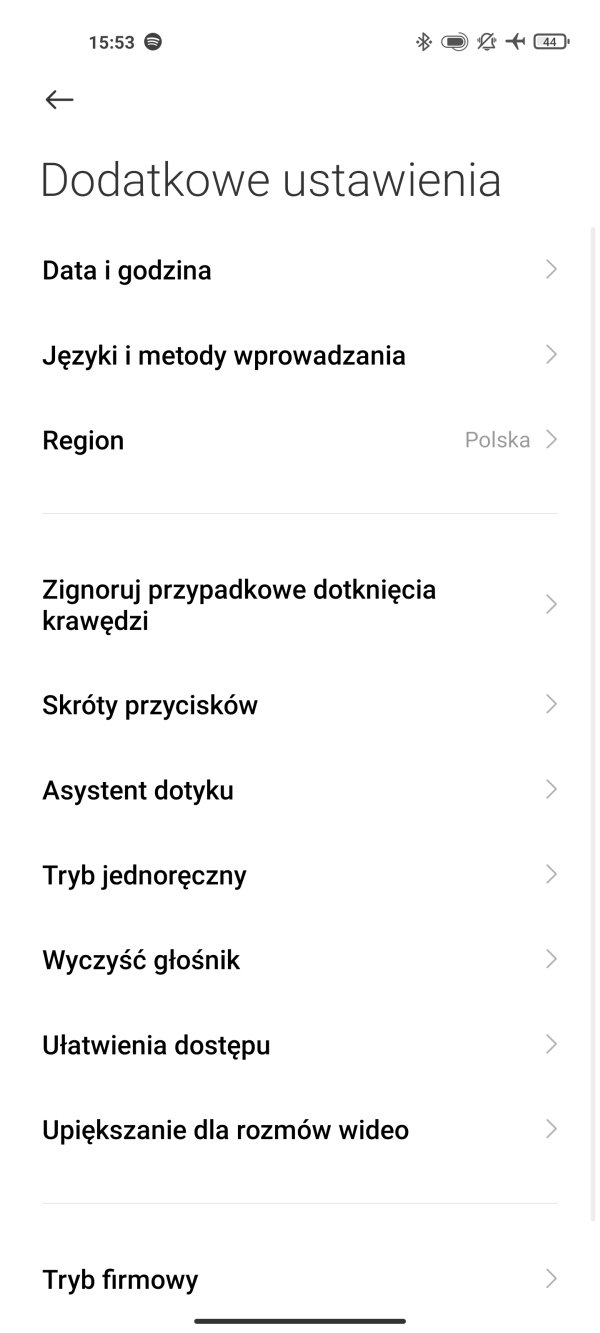Go back using the arrow icon
Image resolution: width=600 pixels, height=1333 pixels.
[x=60, y=99]
